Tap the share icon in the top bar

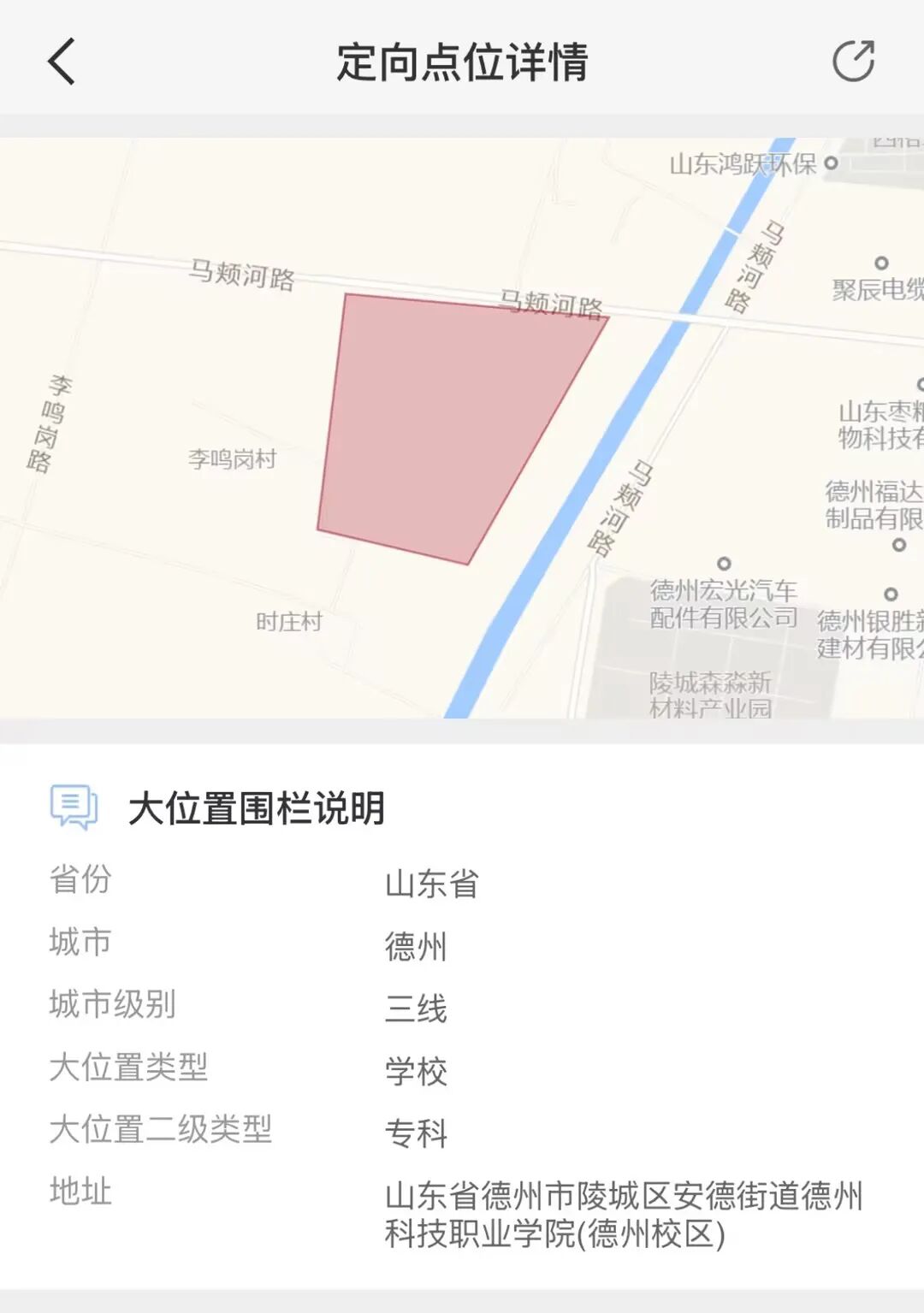[854, 61]
